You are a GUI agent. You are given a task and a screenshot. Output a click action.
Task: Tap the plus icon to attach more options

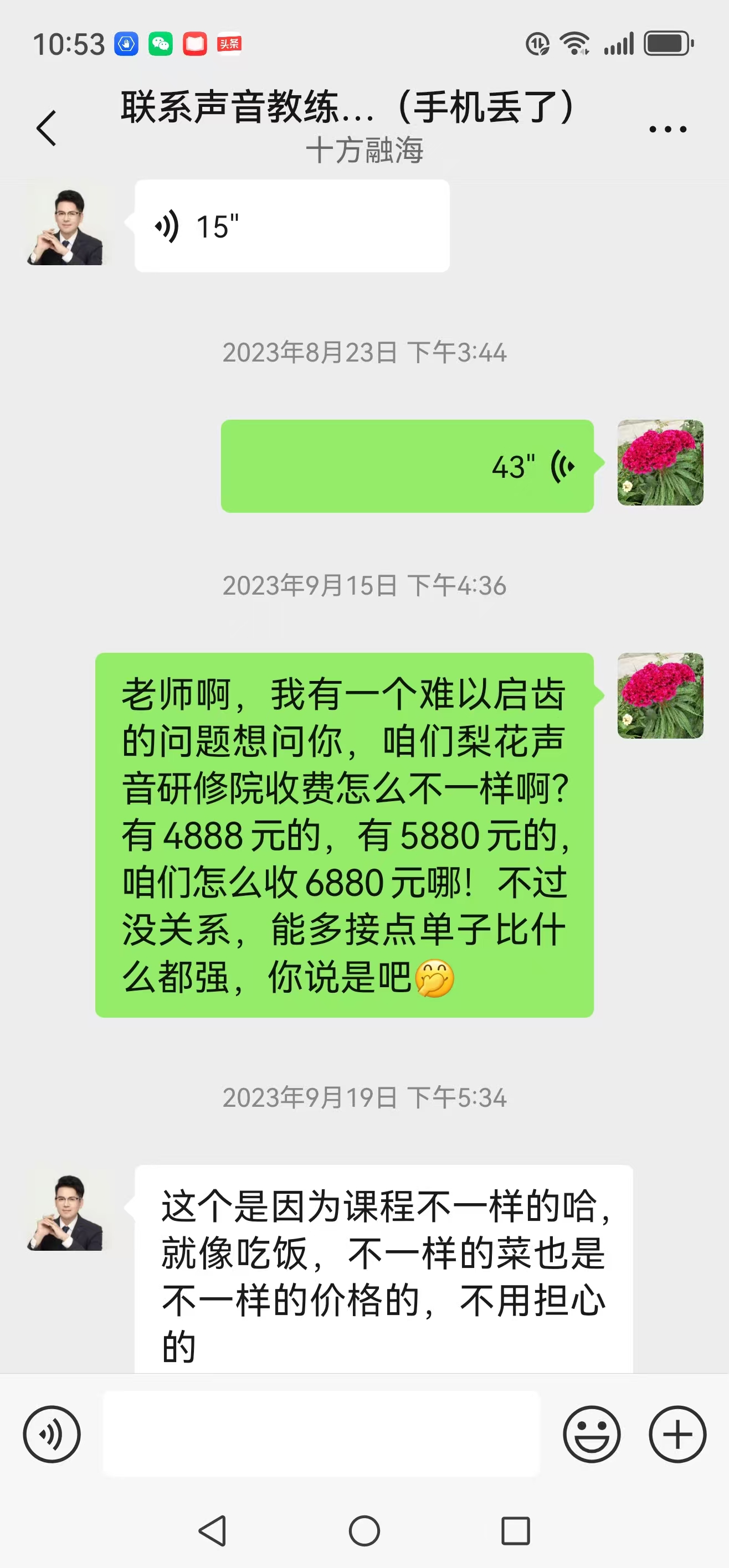click(678, 1435)
